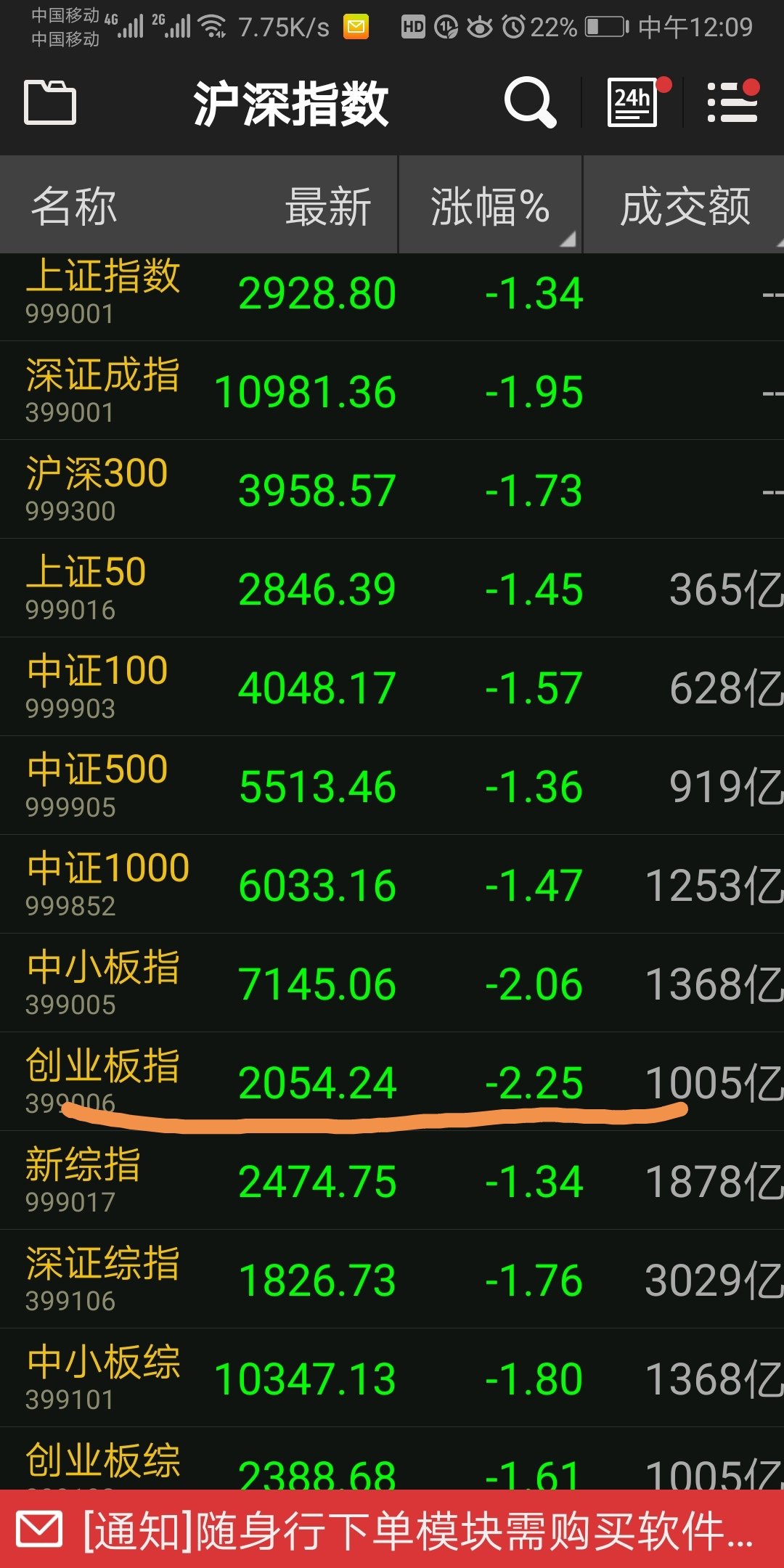Open the 新综指 999017 row

click(x=392, y=1181)
